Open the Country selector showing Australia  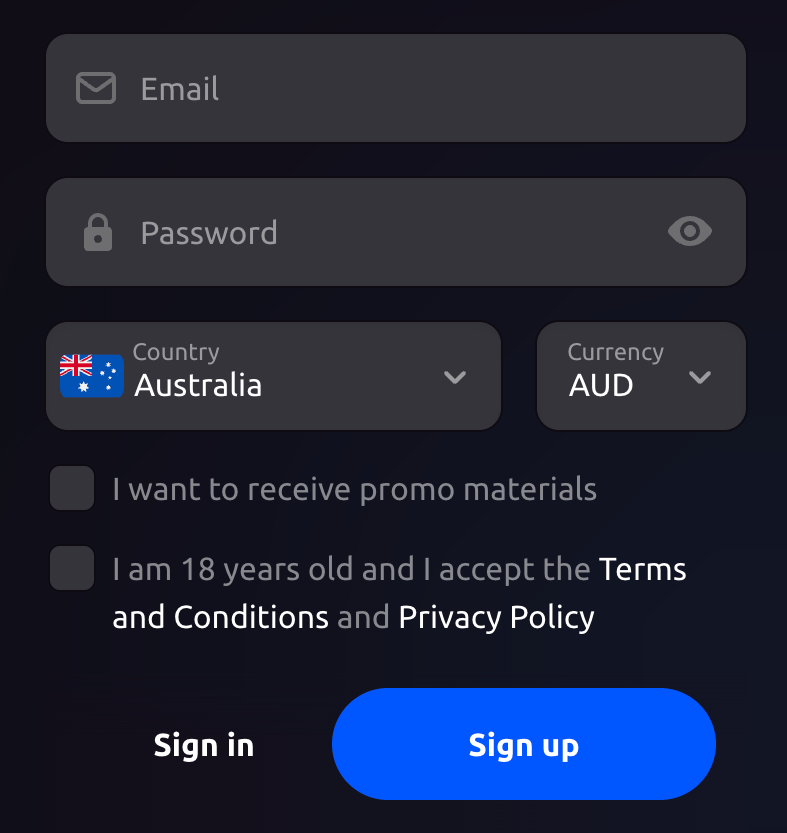click(273, 376)
